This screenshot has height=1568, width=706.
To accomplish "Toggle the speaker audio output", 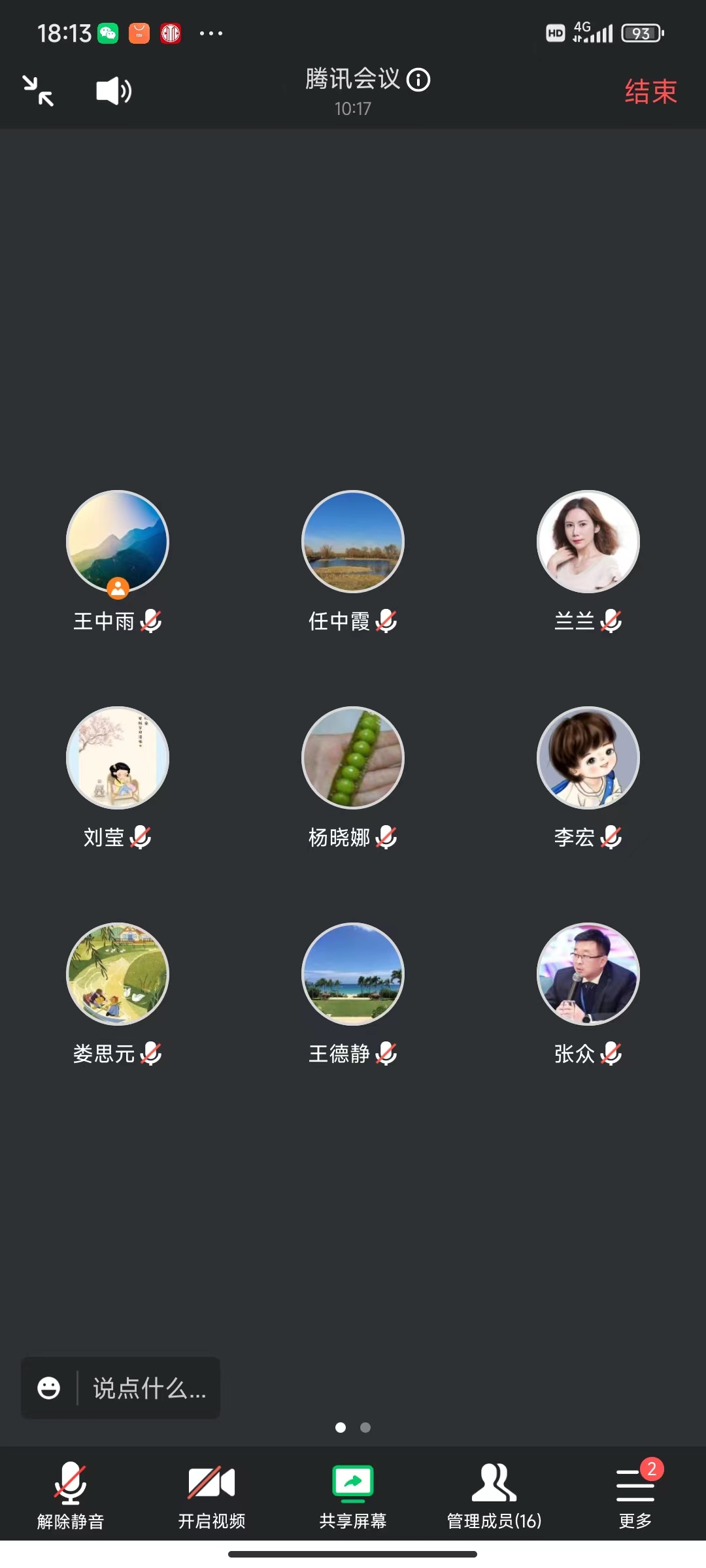I will coord(114,91).
